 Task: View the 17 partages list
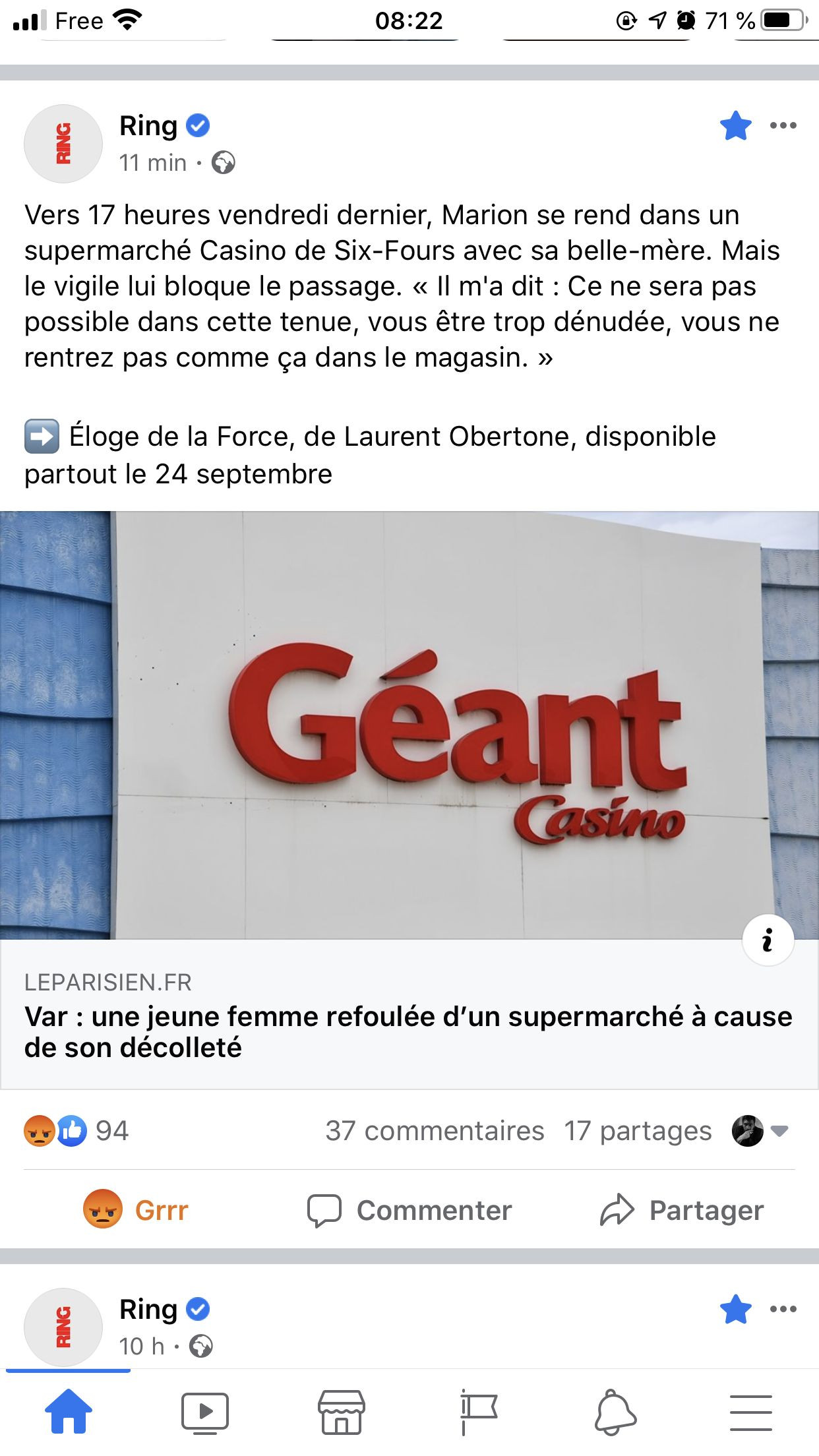tap(637, 1131)
